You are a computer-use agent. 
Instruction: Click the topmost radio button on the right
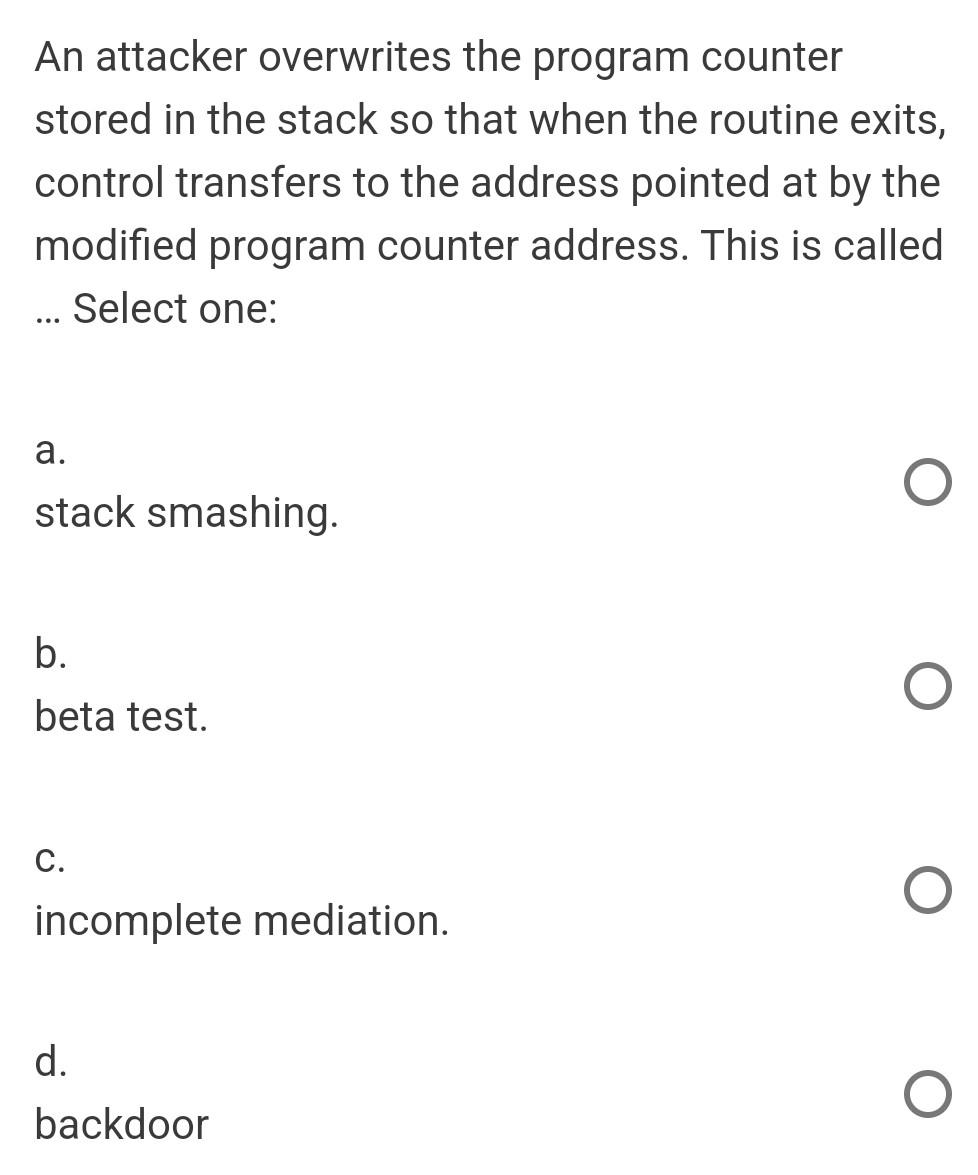(x=926, y=483)
